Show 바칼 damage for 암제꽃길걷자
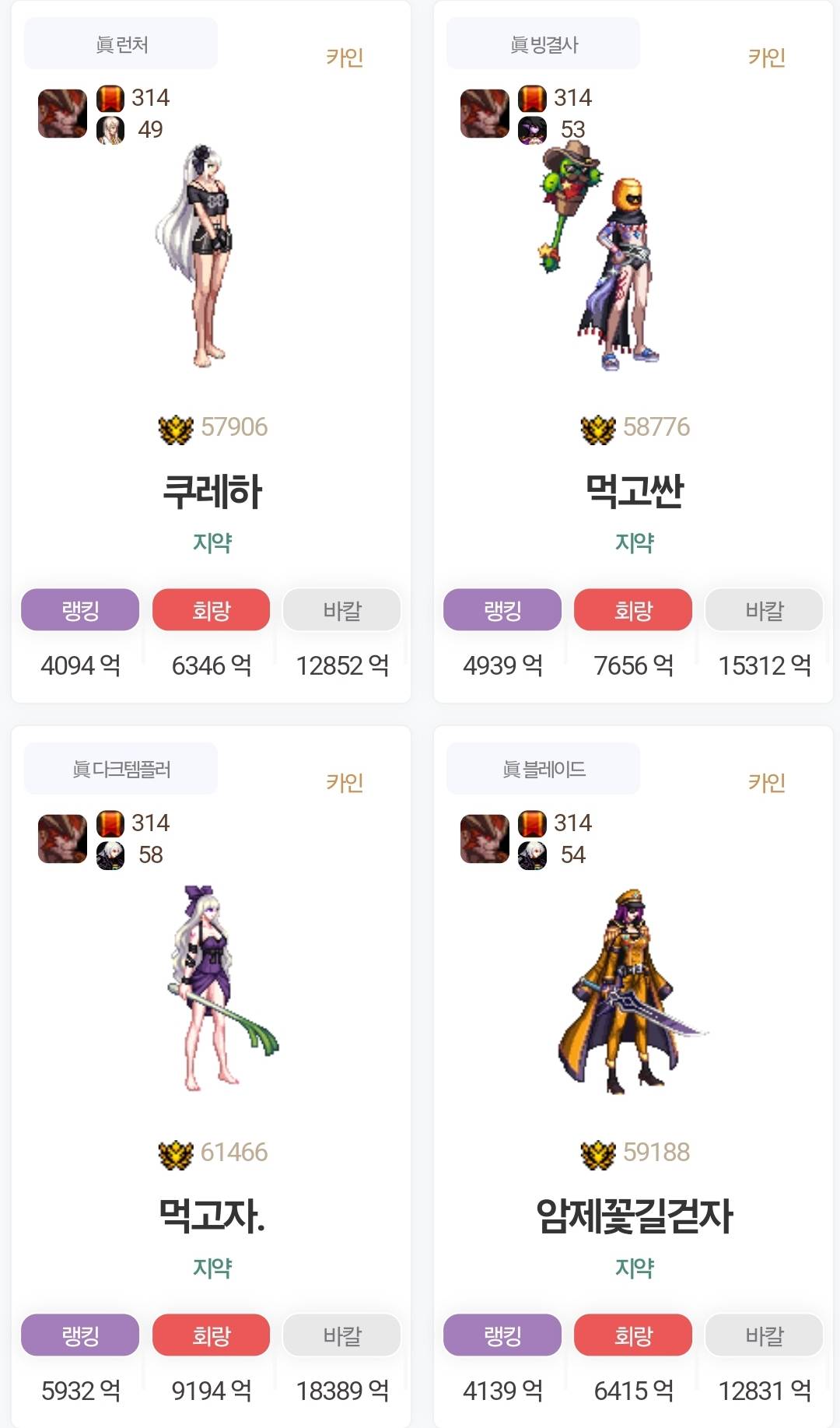This screenshot has height=1428, width=840. point(764,1335)
